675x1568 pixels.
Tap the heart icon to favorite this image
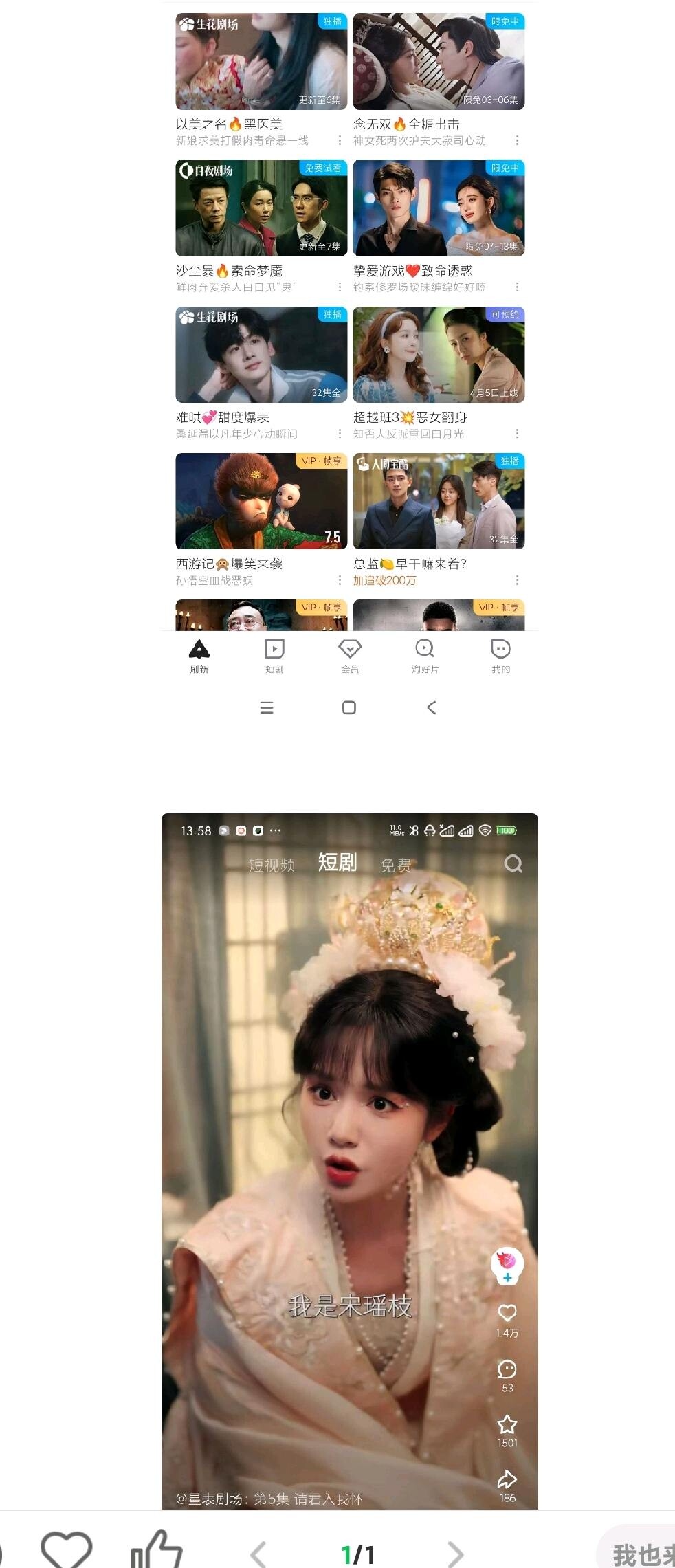[66, 1550]
